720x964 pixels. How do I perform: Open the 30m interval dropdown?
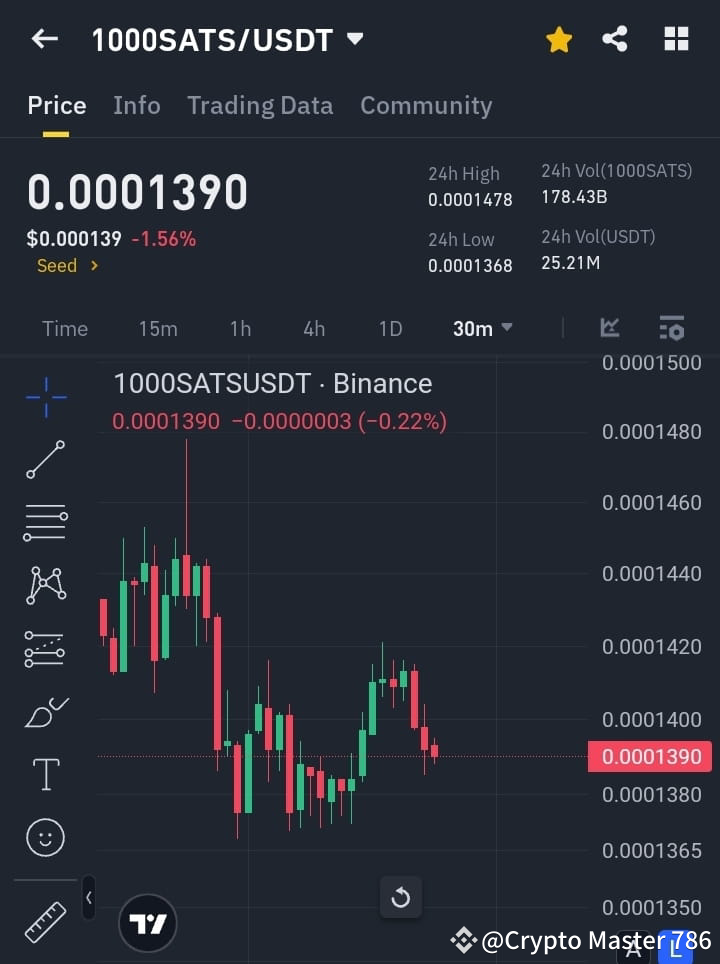click(482, 328)
